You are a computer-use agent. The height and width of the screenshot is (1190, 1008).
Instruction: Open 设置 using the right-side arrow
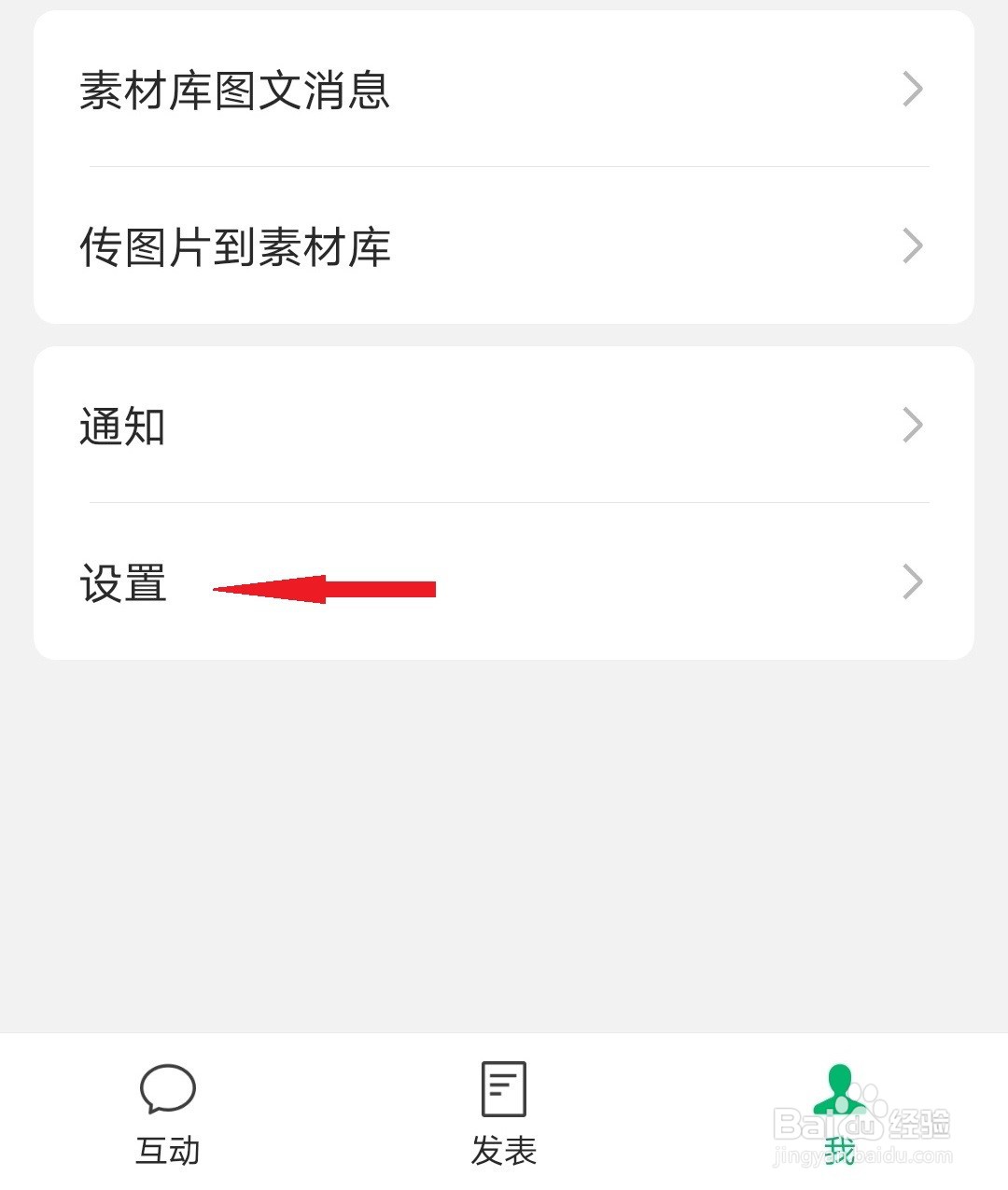point(913,582)
